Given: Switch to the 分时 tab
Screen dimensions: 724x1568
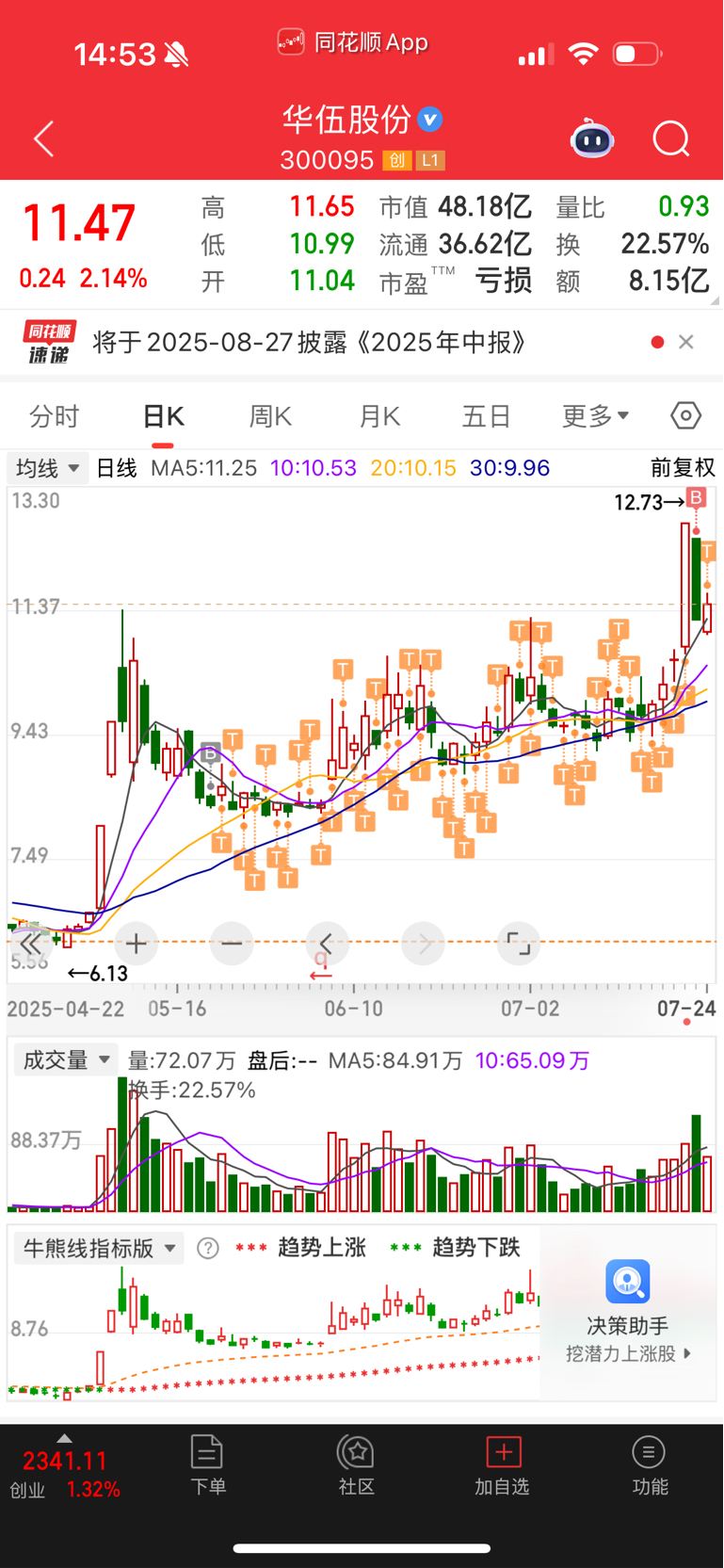Looking at the screenshot, I should (55, 416).
